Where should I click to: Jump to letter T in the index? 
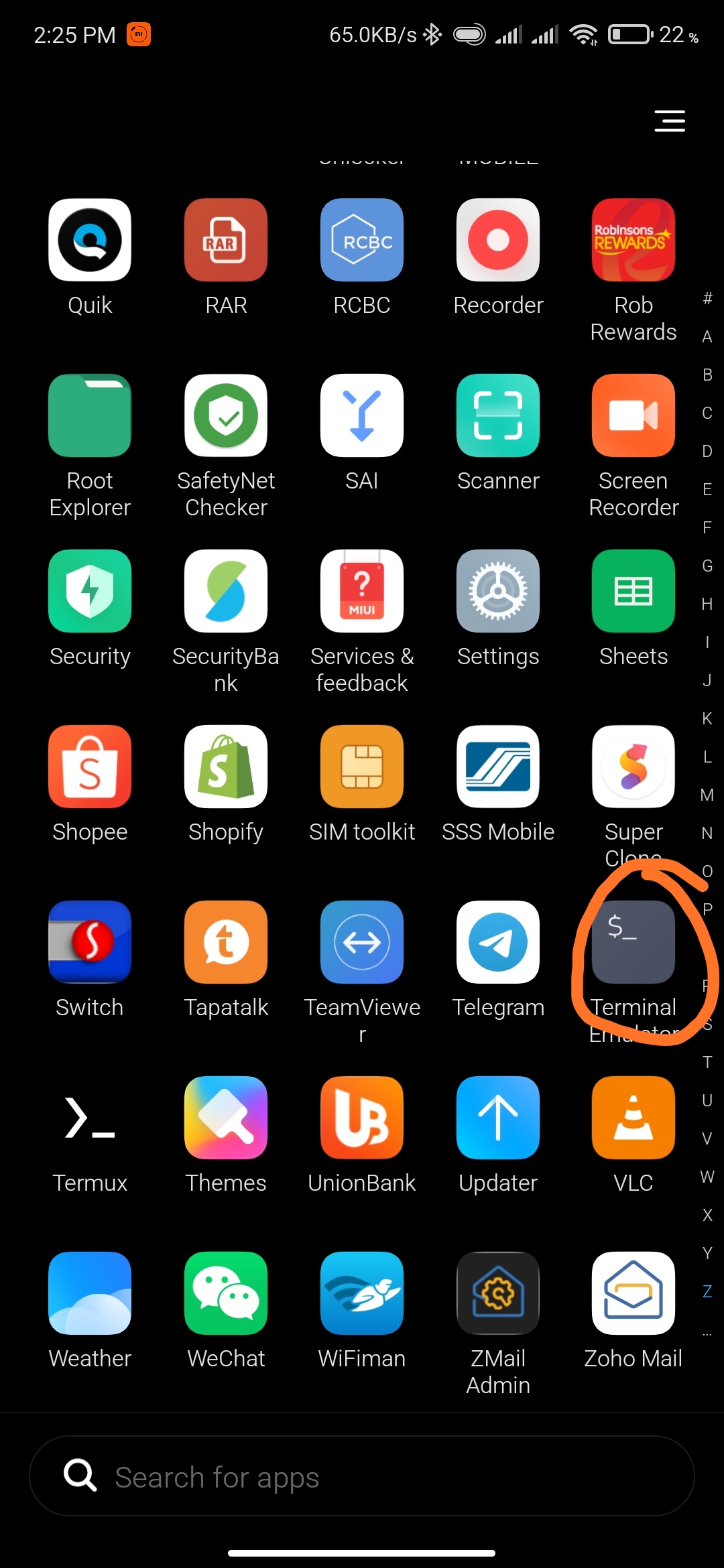click(707, 1062)
